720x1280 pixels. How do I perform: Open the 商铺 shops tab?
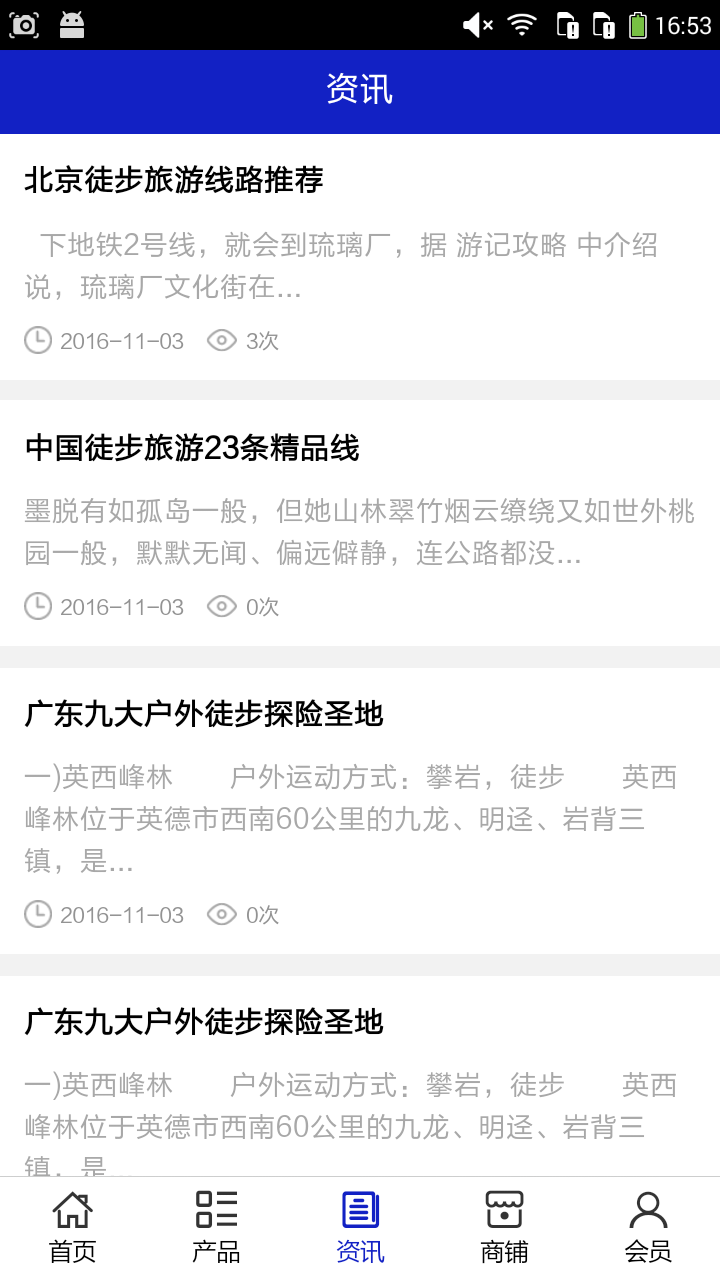504,1226
